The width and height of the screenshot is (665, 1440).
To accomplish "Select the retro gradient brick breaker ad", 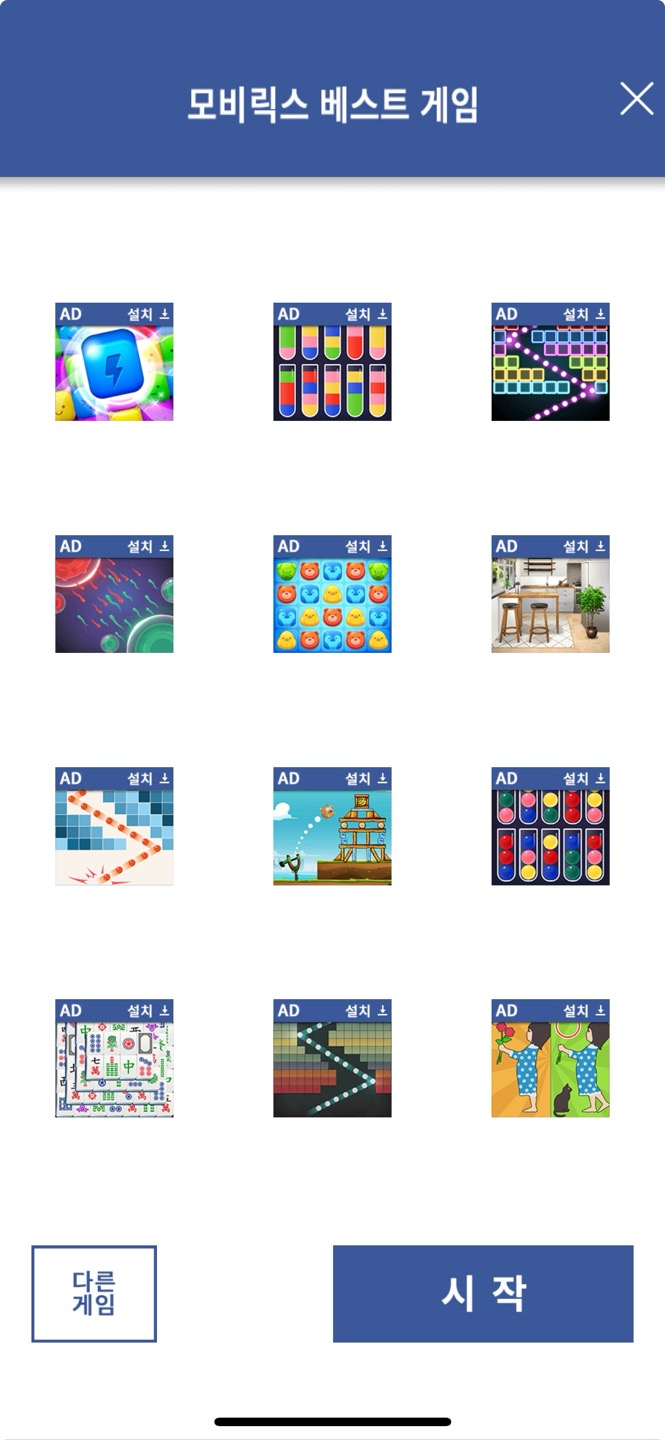I will click(x=332, y=1058).
